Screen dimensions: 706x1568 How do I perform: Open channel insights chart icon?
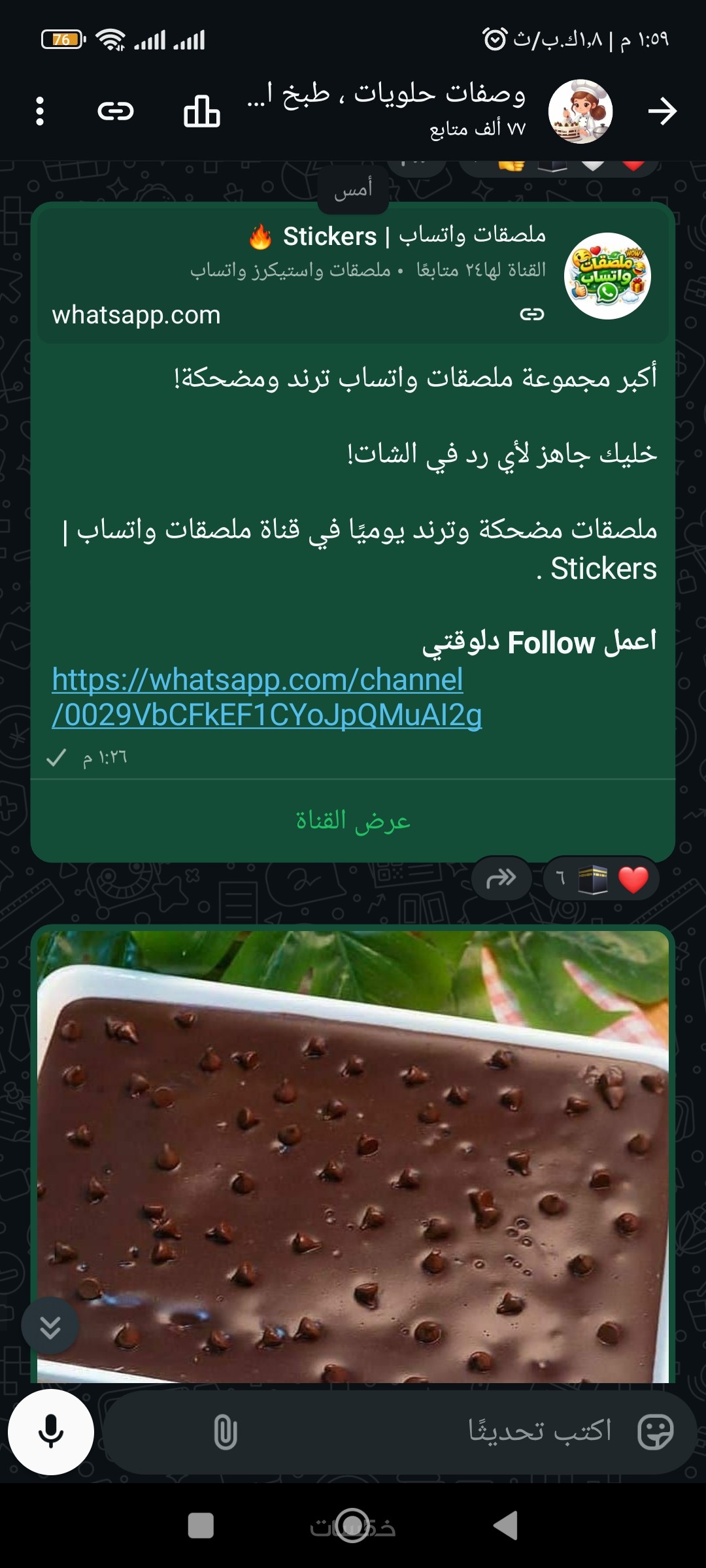tap(201, 111)
